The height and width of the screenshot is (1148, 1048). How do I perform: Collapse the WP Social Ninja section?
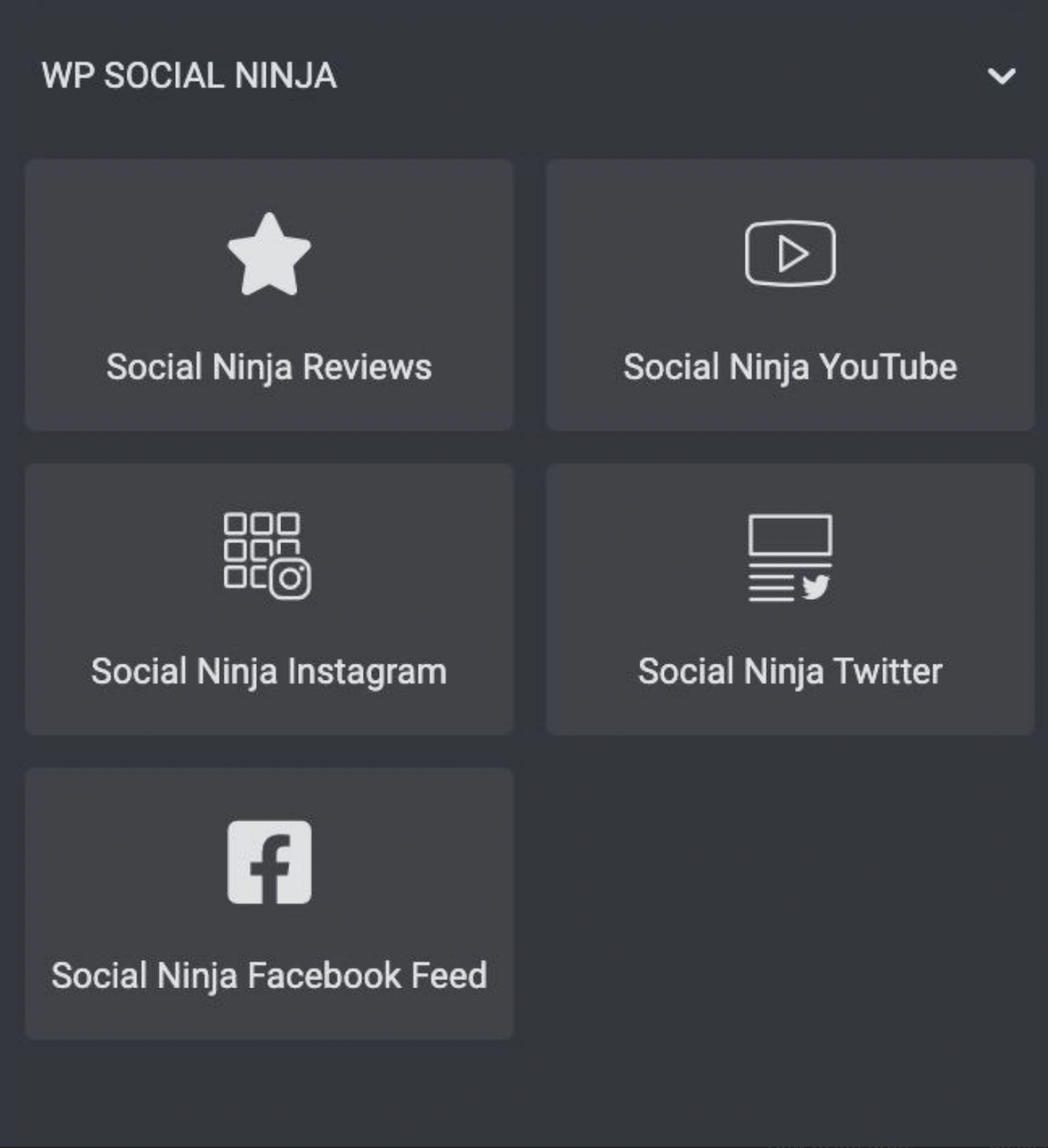tap(1001, 76)
